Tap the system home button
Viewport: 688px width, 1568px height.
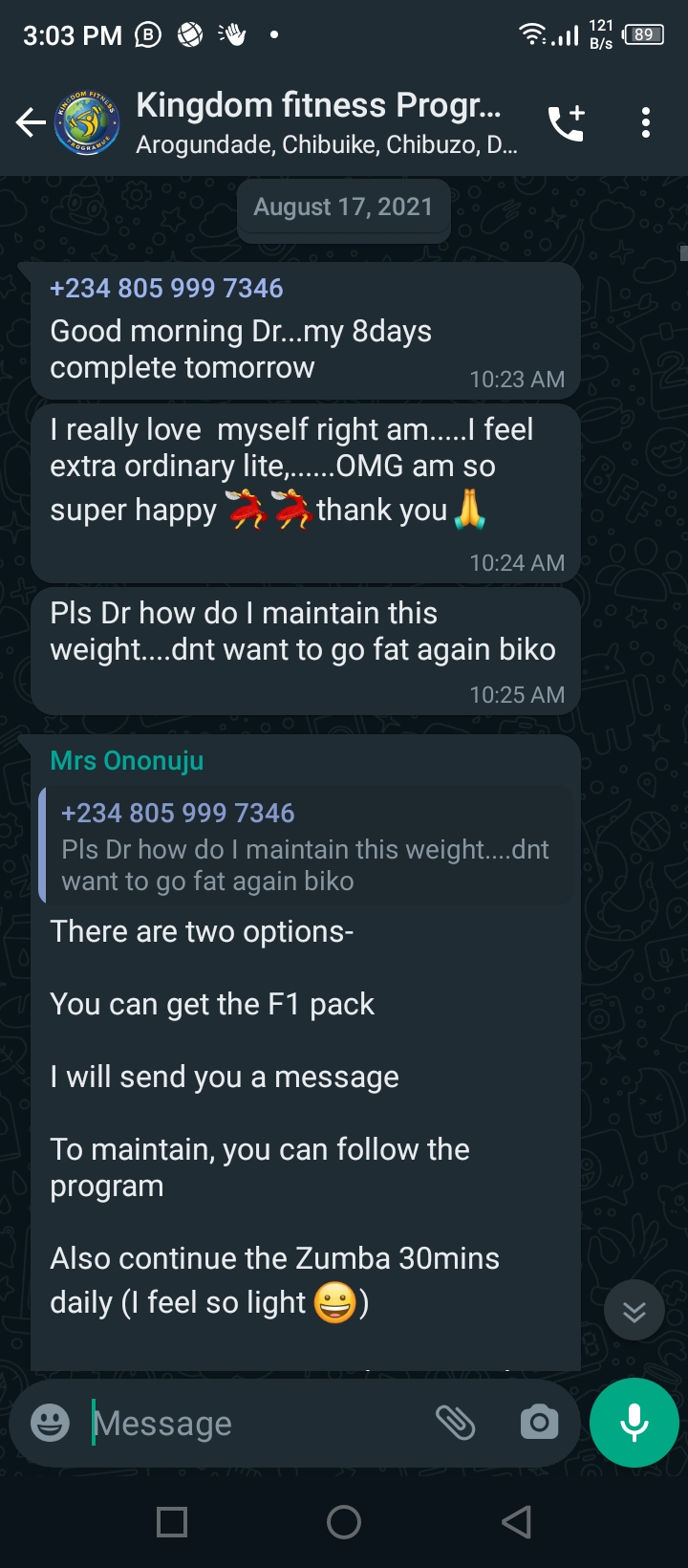(x=344, y=1522)
